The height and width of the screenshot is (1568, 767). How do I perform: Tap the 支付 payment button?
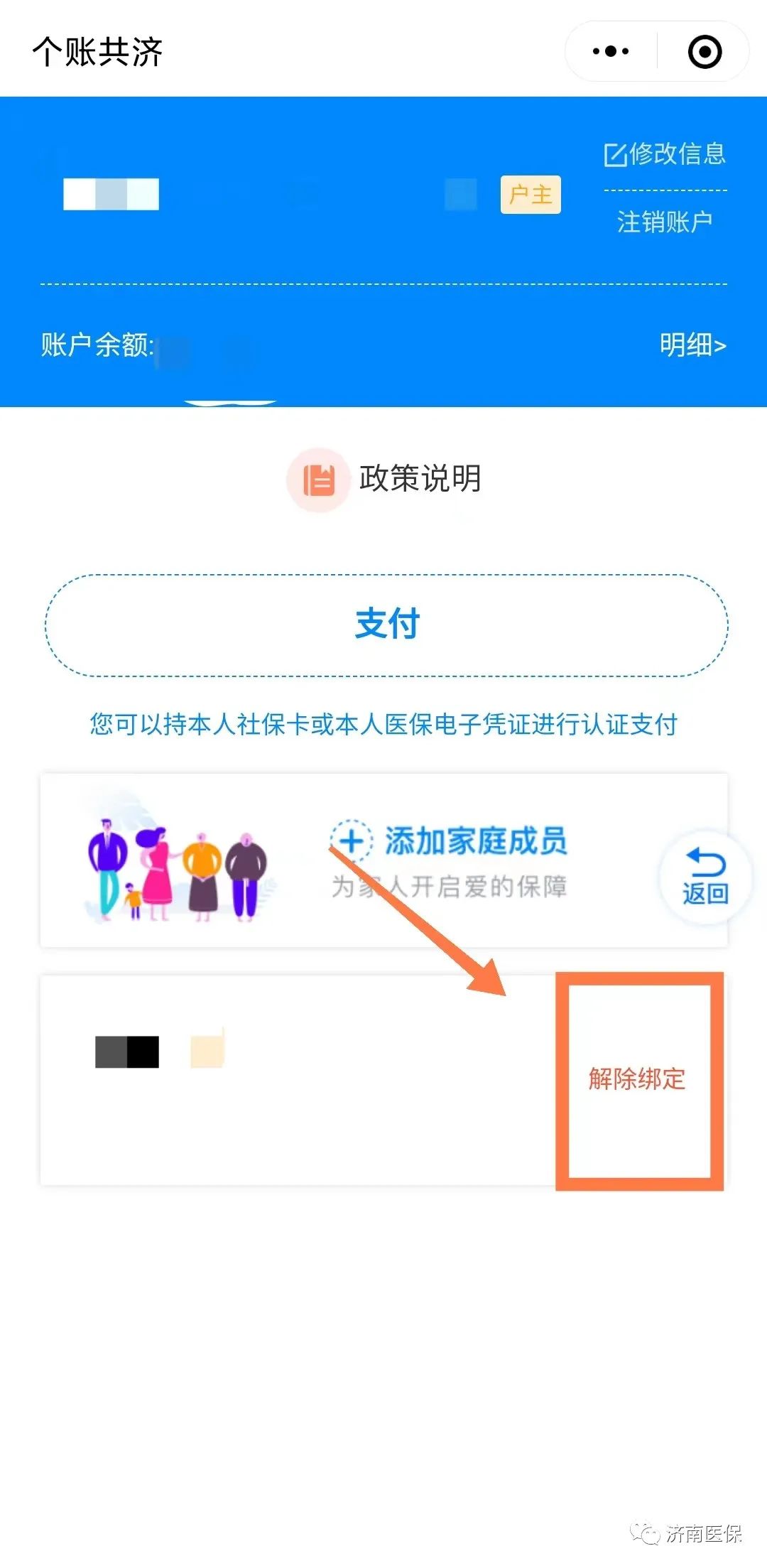click(x=386, y=625)
